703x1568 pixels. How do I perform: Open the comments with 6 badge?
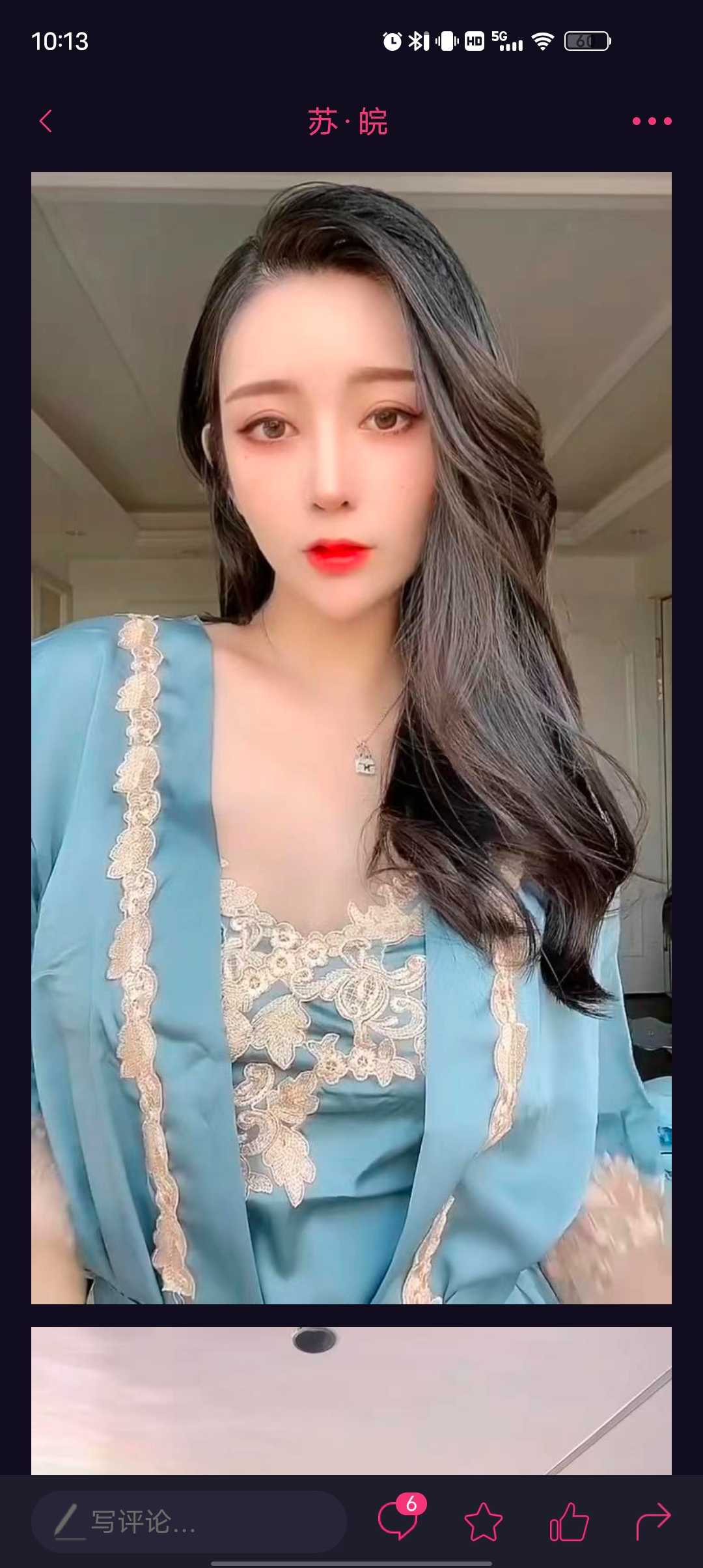point(398,1522)
